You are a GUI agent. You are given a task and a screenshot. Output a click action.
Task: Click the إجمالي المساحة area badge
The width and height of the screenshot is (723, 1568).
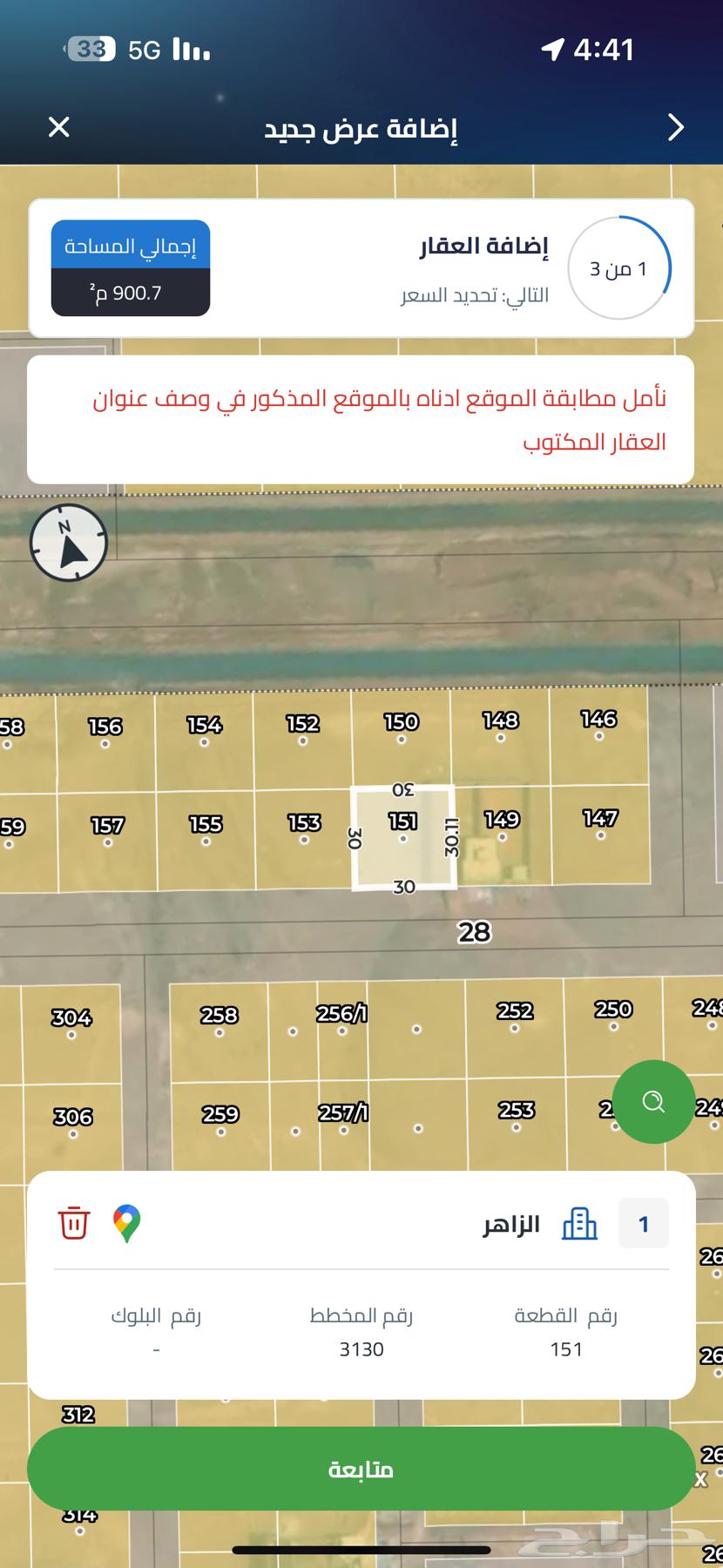131,268
